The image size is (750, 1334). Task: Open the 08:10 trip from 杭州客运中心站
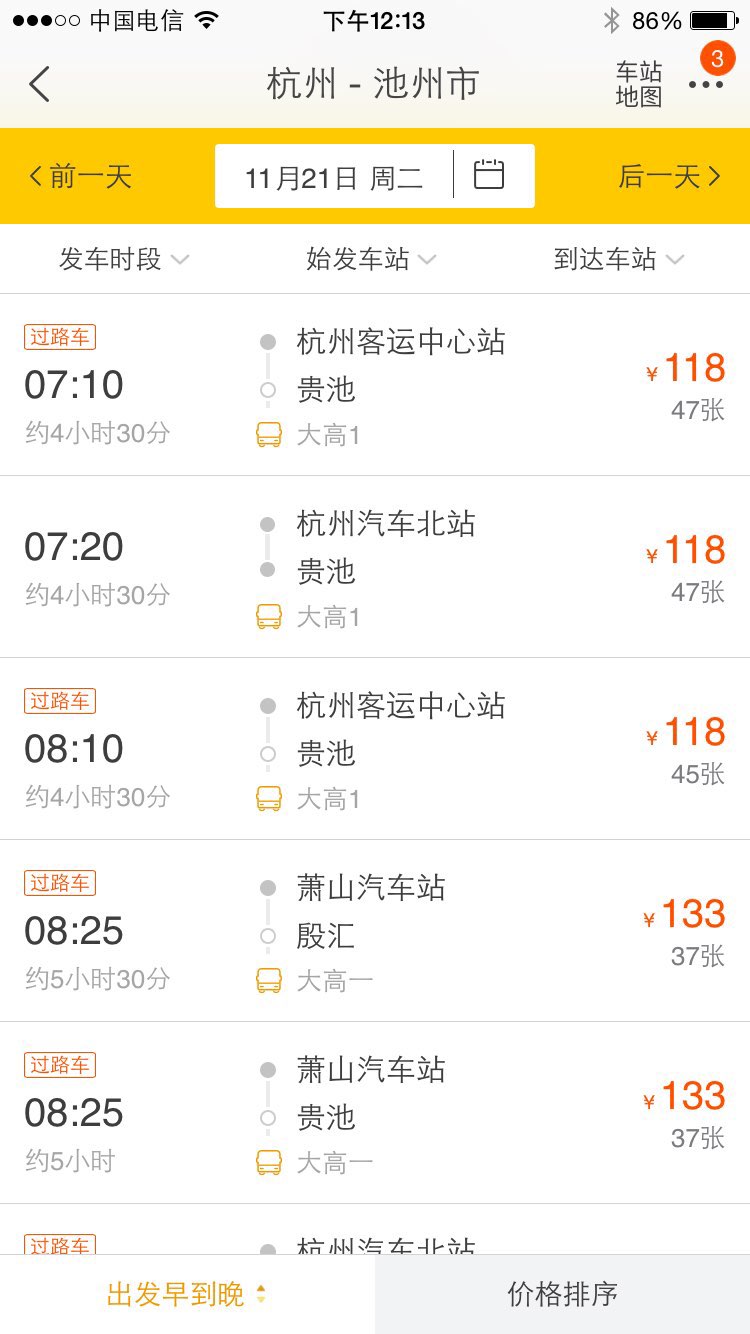coord(375,750)
